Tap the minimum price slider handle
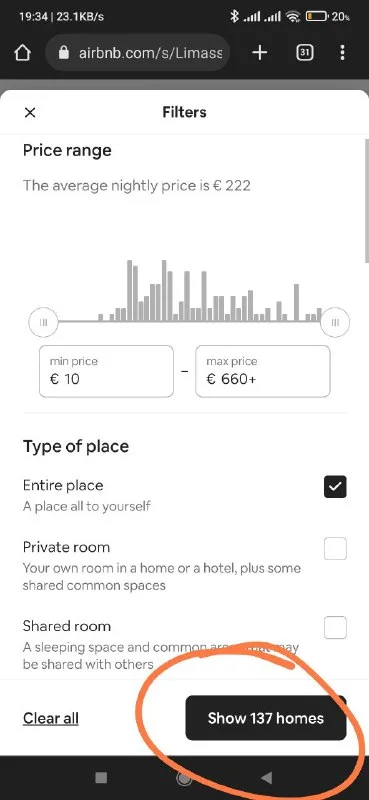369x800 pixels. (x=43, y=322)
